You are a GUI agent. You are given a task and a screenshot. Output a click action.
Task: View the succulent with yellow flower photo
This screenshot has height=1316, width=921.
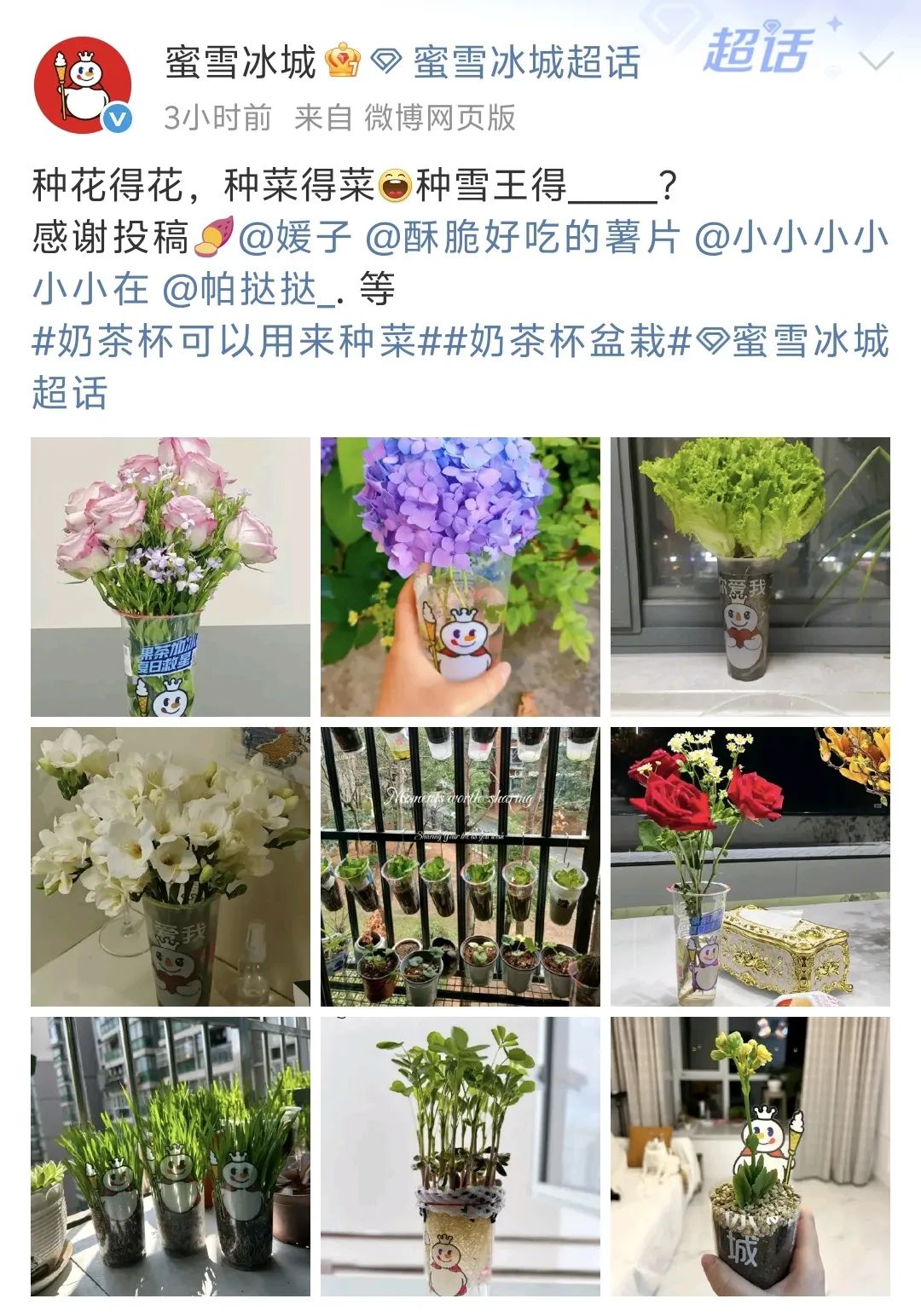(x=750, y=1157)
